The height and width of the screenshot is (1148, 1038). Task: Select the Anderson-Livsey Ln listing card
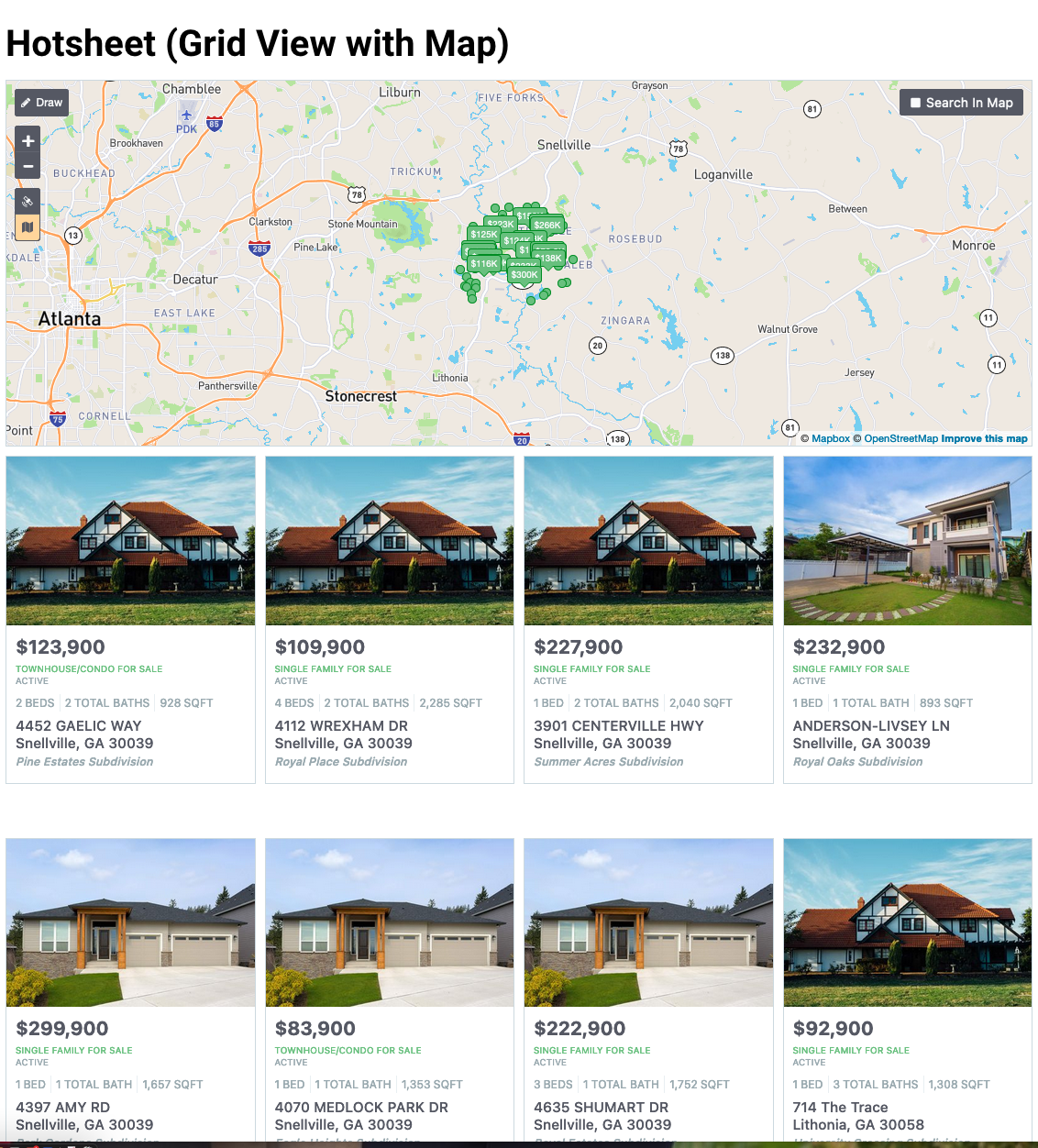(x=870, y=725)
